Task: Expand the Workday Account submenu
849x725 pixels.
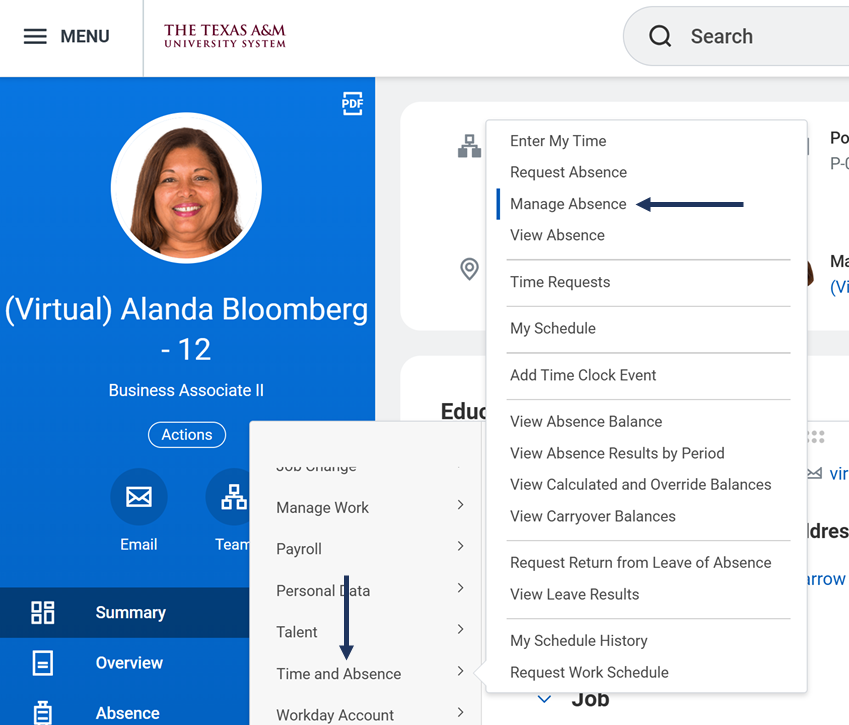Action: pos(366,714)
